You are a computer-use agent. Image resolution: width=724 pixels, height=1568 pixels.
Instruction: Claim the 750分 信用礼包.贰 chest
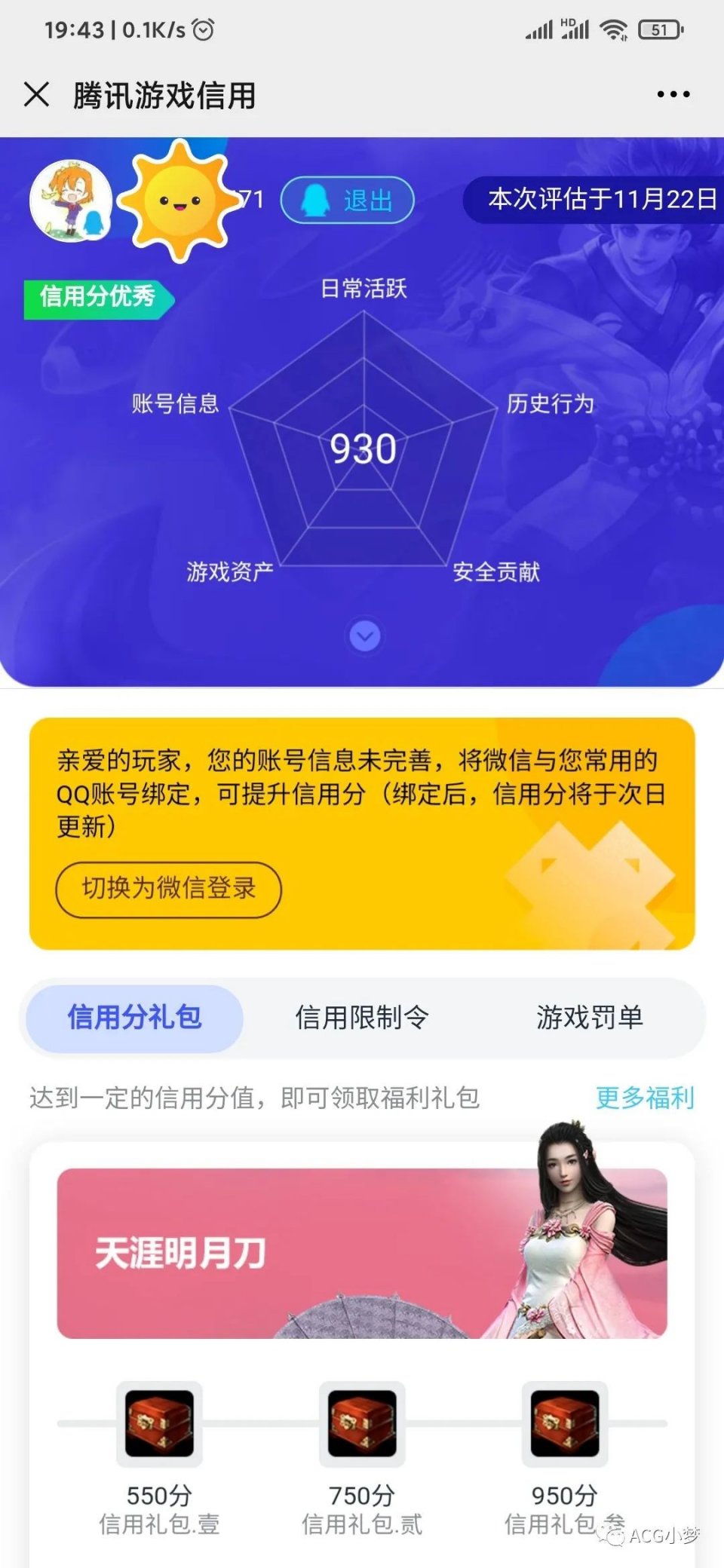pyautogui.click(x=362, y=1423)
